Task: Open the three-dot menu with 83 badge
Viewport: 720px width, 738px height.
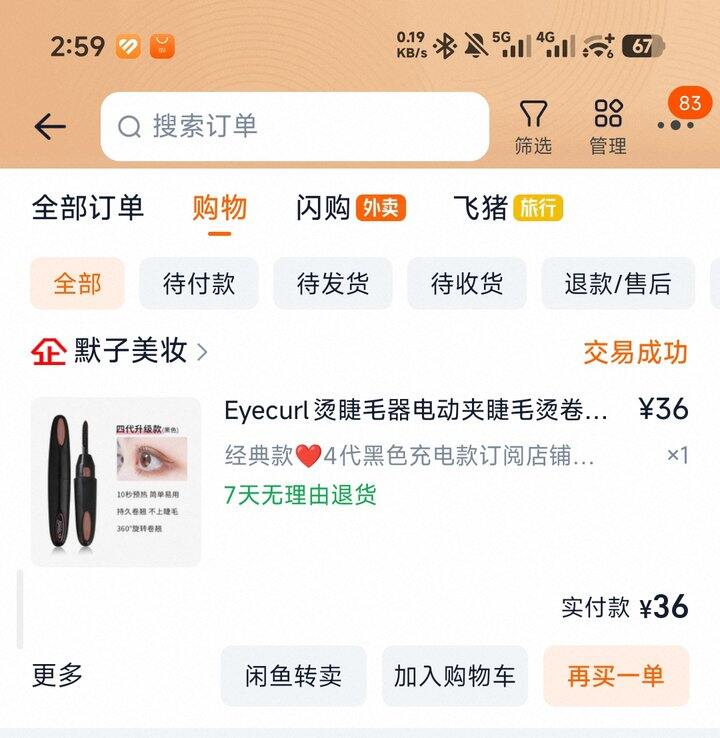Action: 677,124
